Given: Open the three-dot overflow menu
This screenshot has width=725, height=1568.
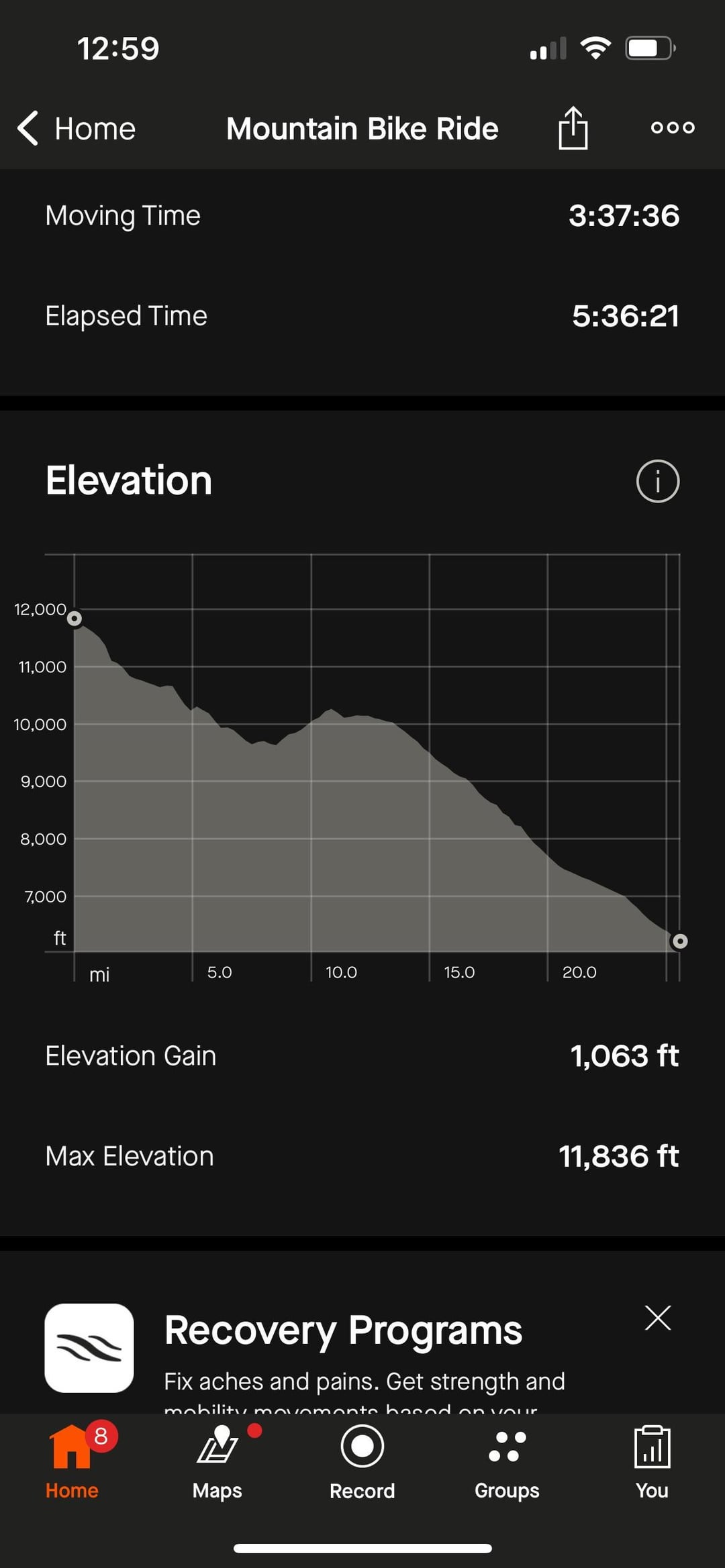Looking at the screenshot, I should [x=673, y=127].
